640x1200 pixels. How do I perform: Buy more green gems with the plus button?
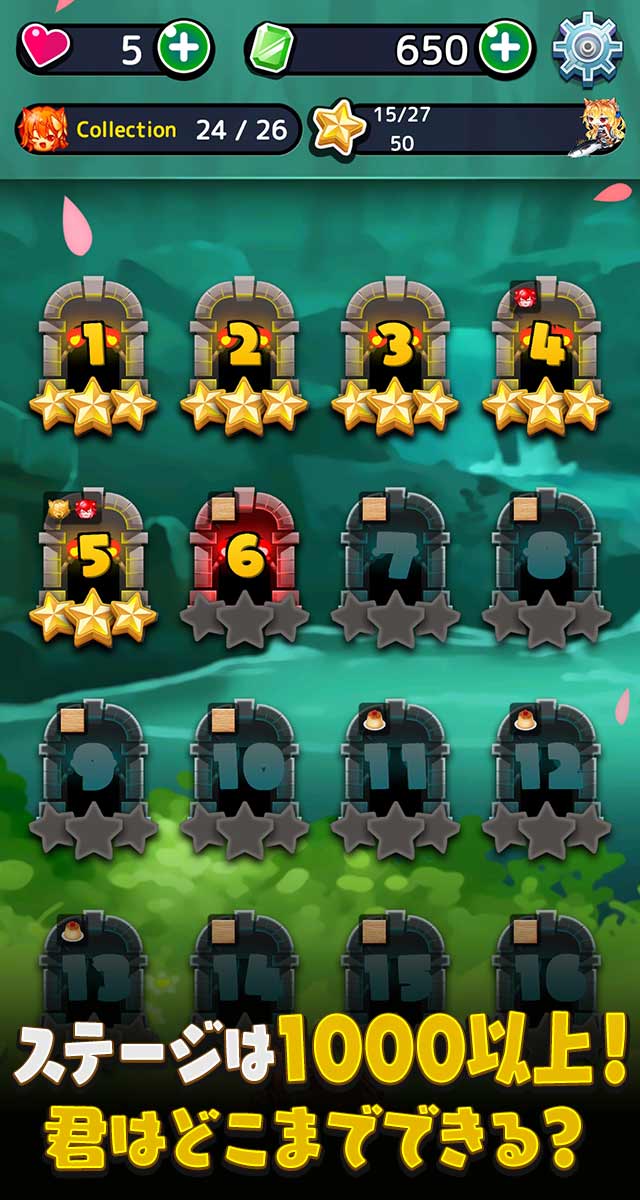coord(505,48)
